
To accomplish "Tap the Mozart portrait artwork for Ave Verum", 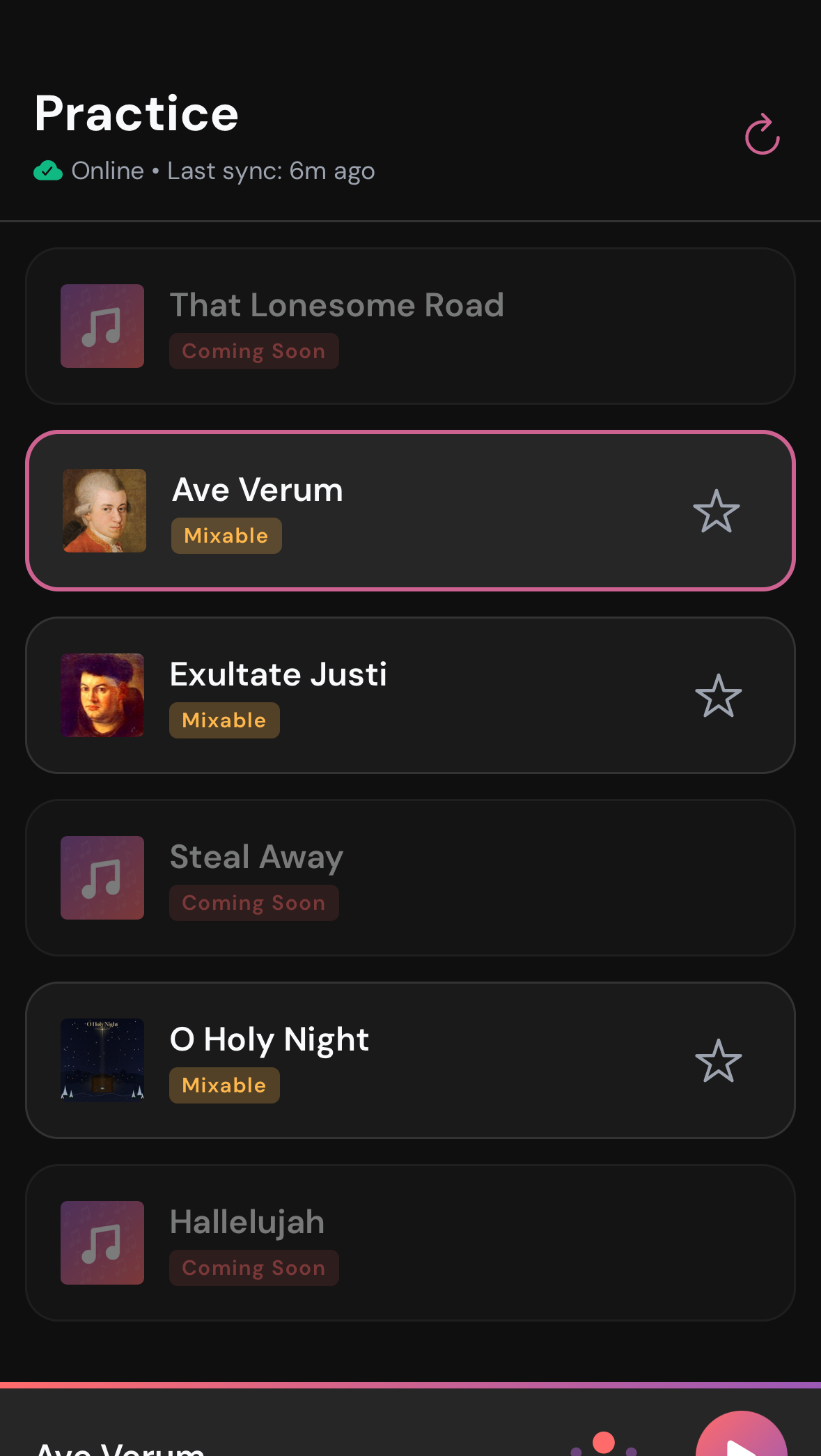I will pos(103,511).
